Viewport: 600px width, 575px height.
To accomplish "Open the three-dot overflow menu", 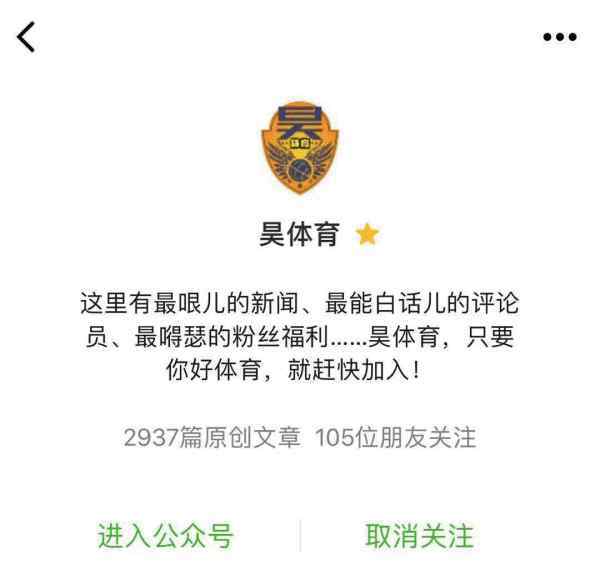I will (559, 37).
